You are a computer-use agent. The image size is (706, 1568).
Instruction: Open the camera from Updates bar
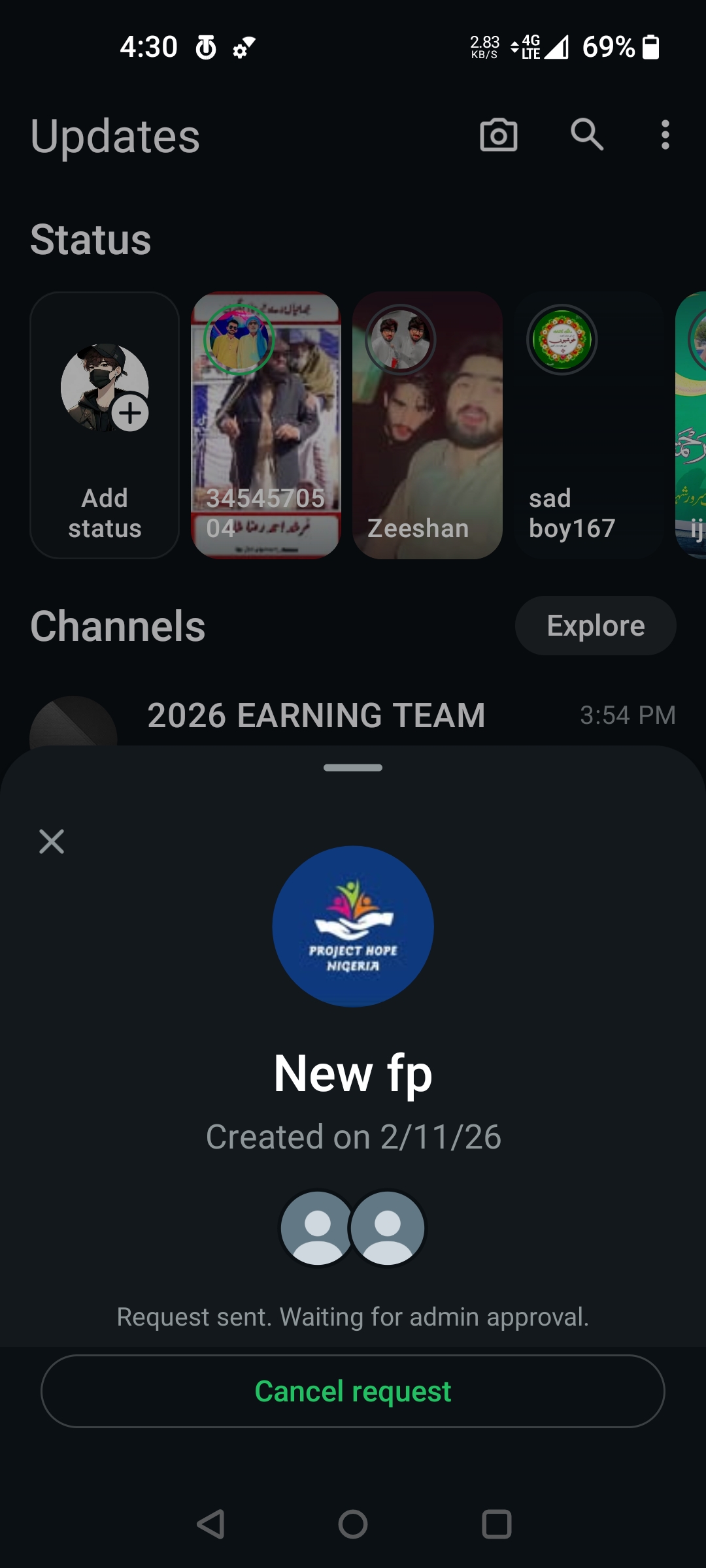(x=499, y=135)
